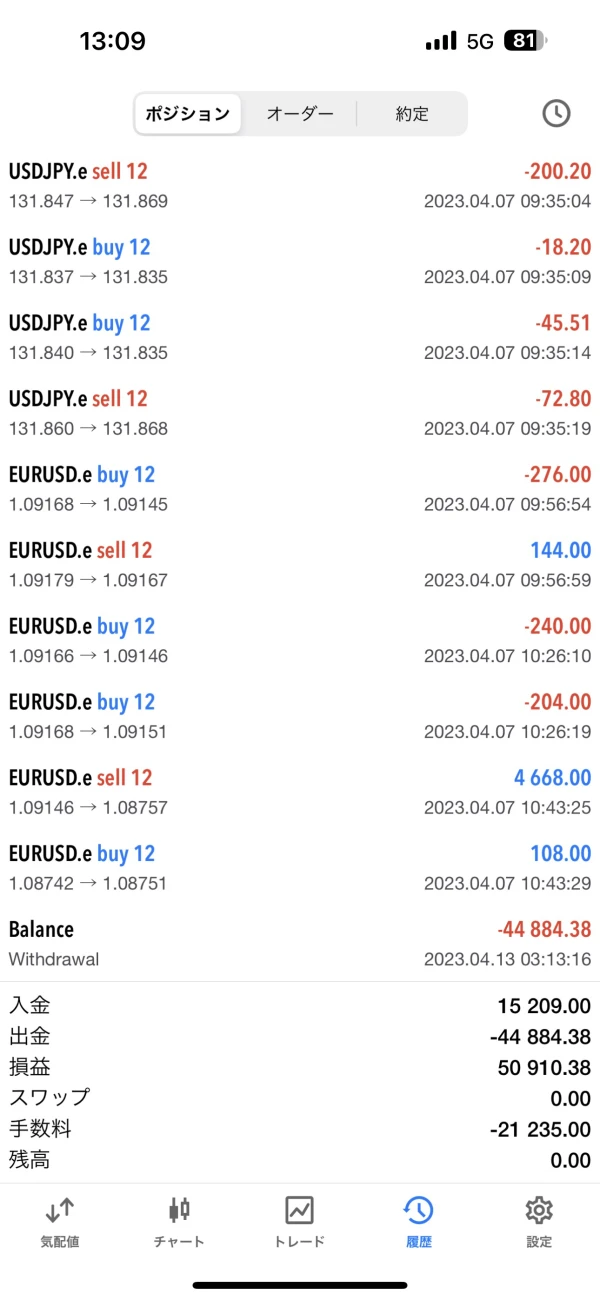The height and width of the screenshot is (1300, 600).
Task: Open EURUSD.e buy with -204.00 loss
Action: pyautogui.click(x=300, y=716)
